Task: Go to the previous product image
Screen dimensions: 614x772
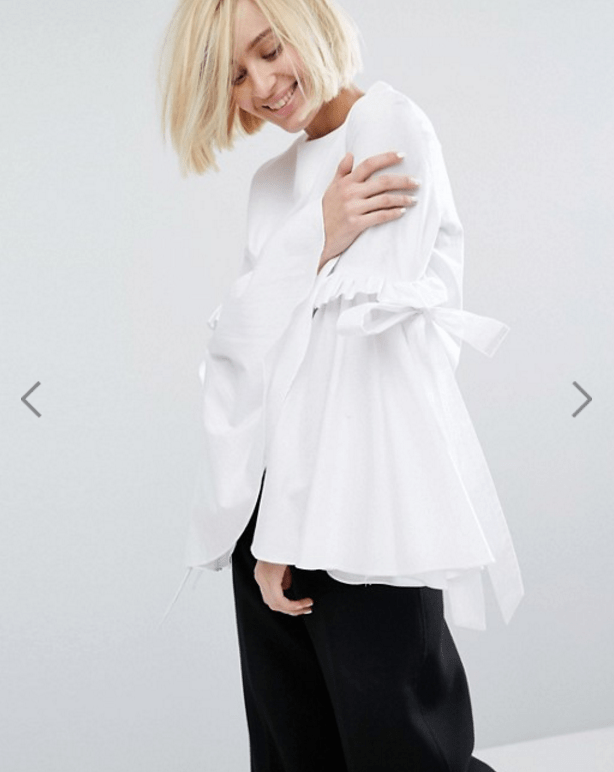Action: (x=31, y=399)
